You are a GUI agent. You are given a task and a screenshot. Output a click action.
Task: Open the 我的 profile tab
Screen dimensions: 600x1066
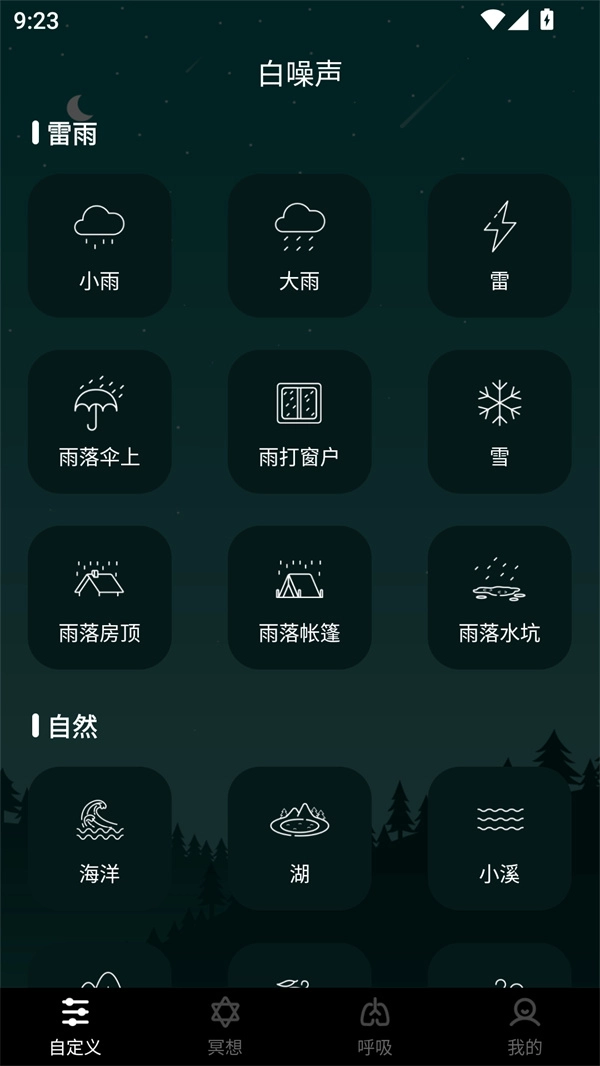[x=525, y=1027]
